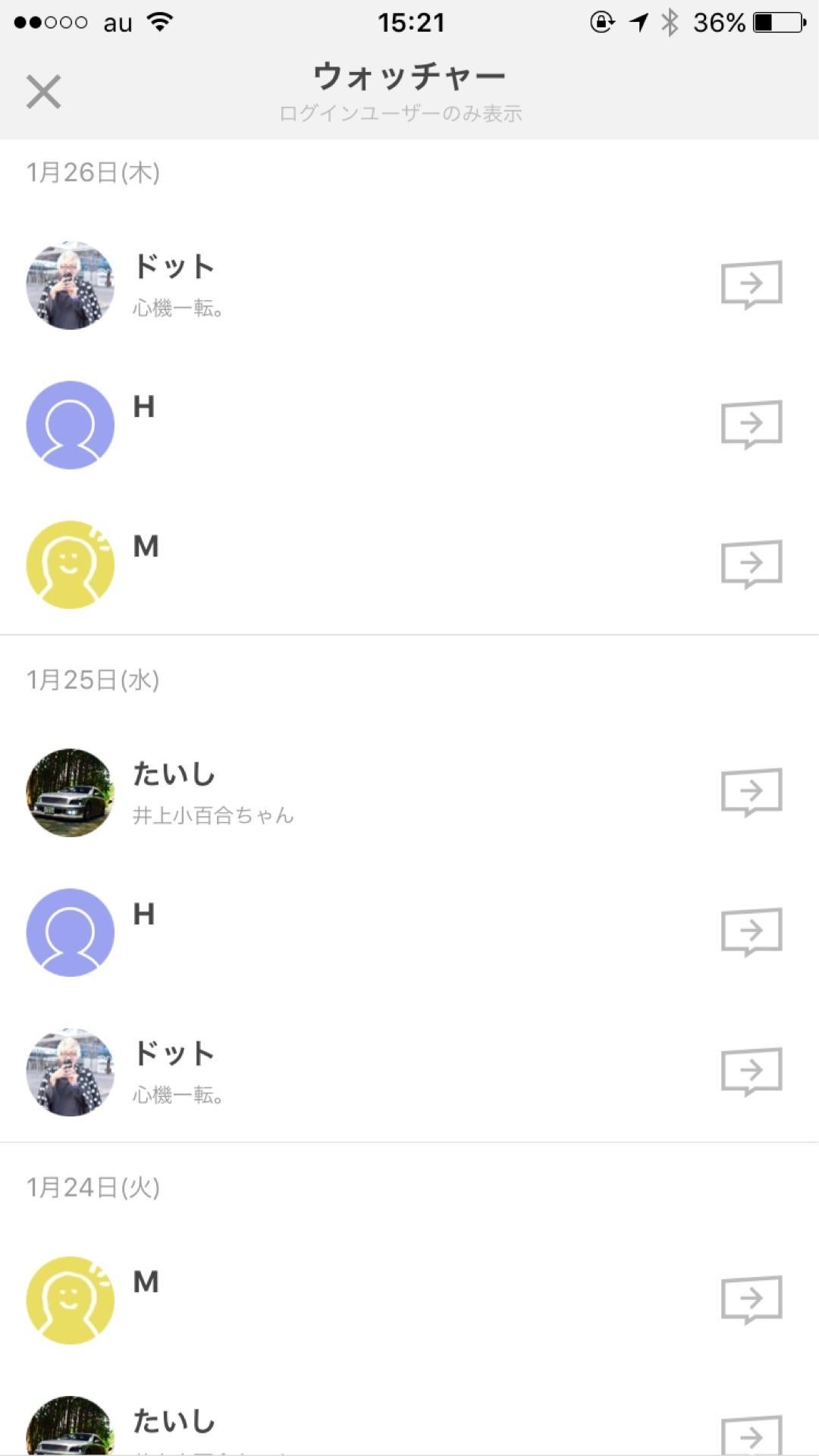Tap the share arrow beside たいし

pyautogui.click(x=752, y=792)
